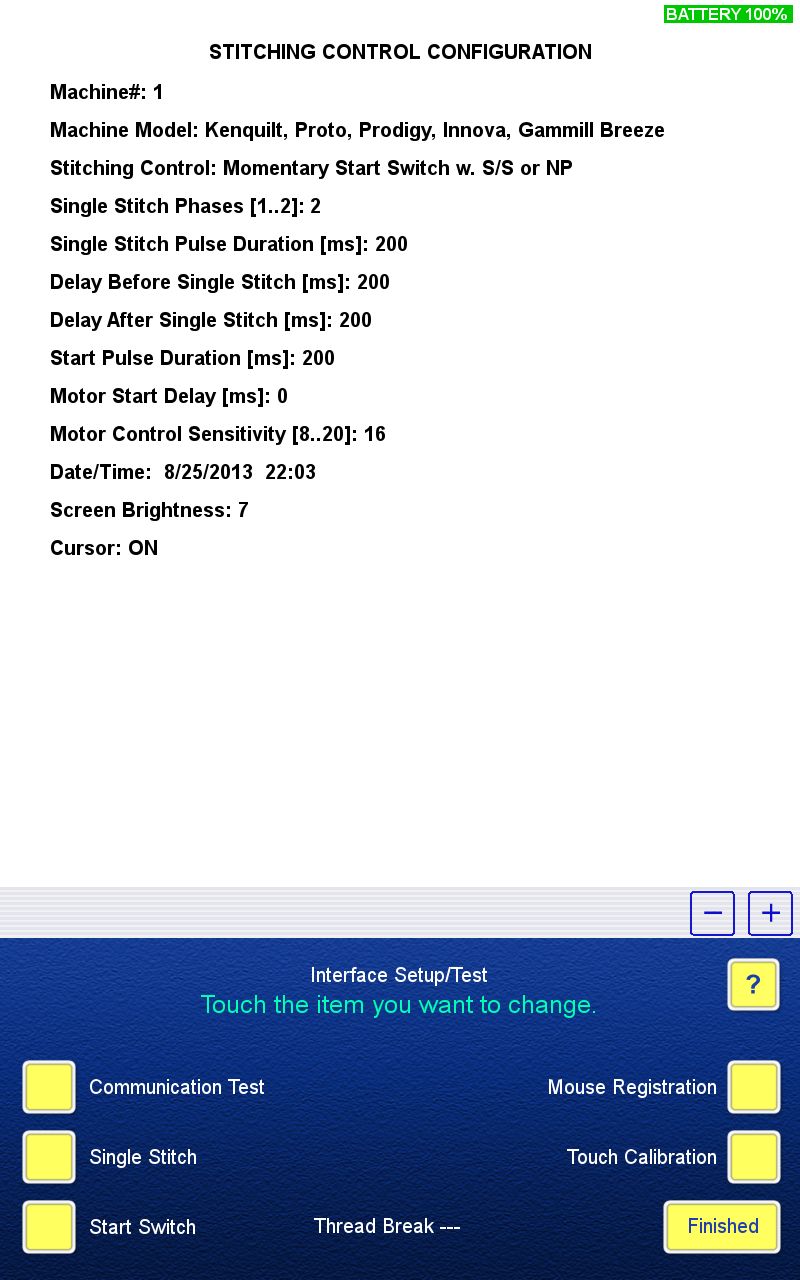This screenshot has width=800, height=1280.
Task: Edit the Date/Time setting
Action: (x=183, y=473)
